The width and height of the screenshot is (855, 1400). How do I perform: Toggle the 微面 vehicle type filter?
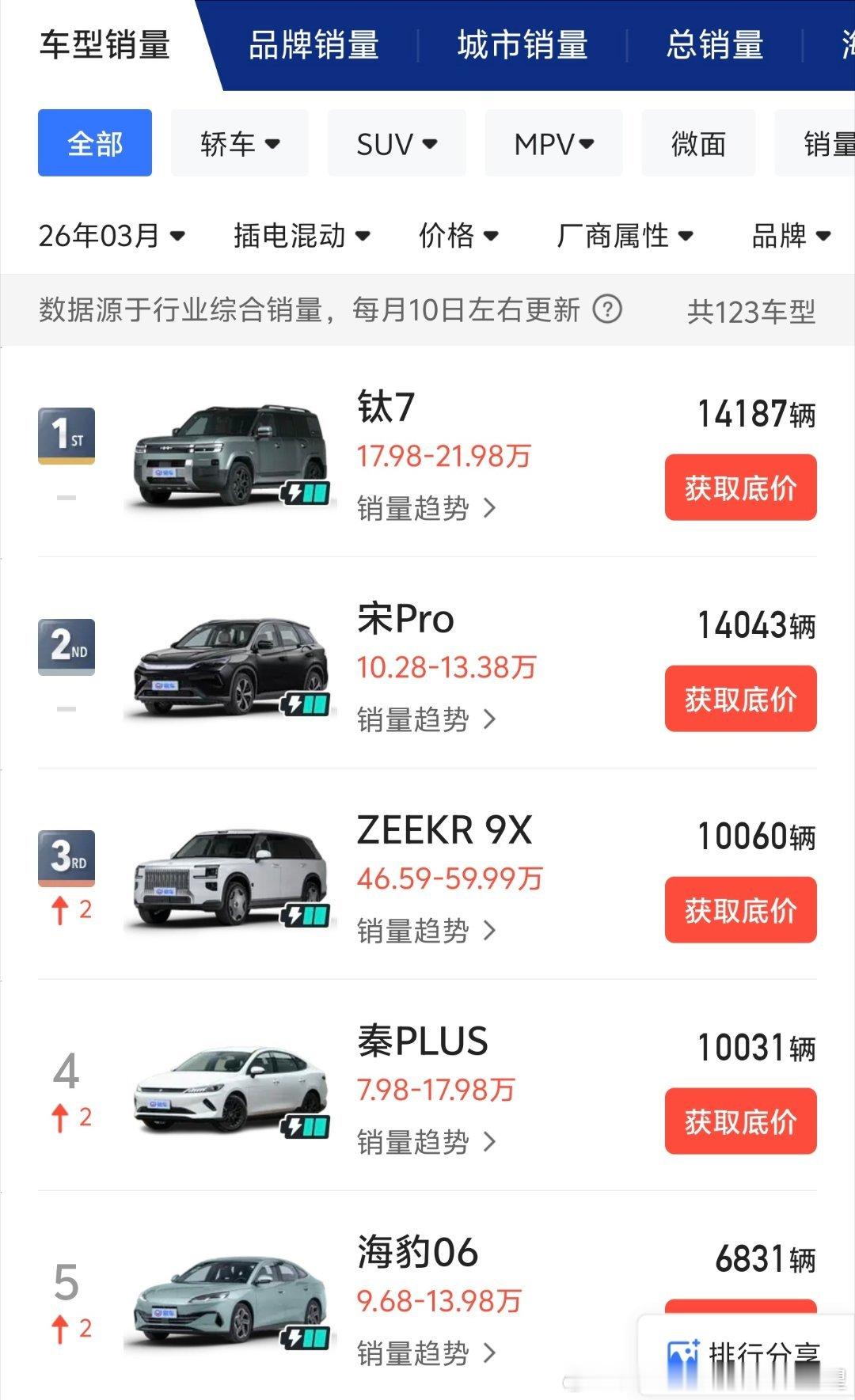click(697, 143)
